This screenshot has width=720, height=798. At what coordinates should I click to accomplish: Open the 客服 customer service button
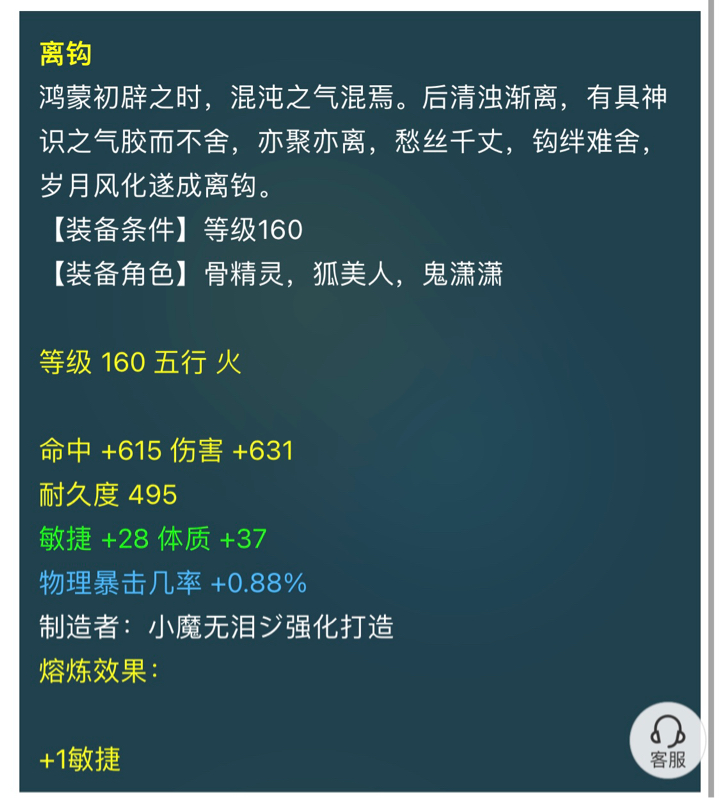click(667, 741)
